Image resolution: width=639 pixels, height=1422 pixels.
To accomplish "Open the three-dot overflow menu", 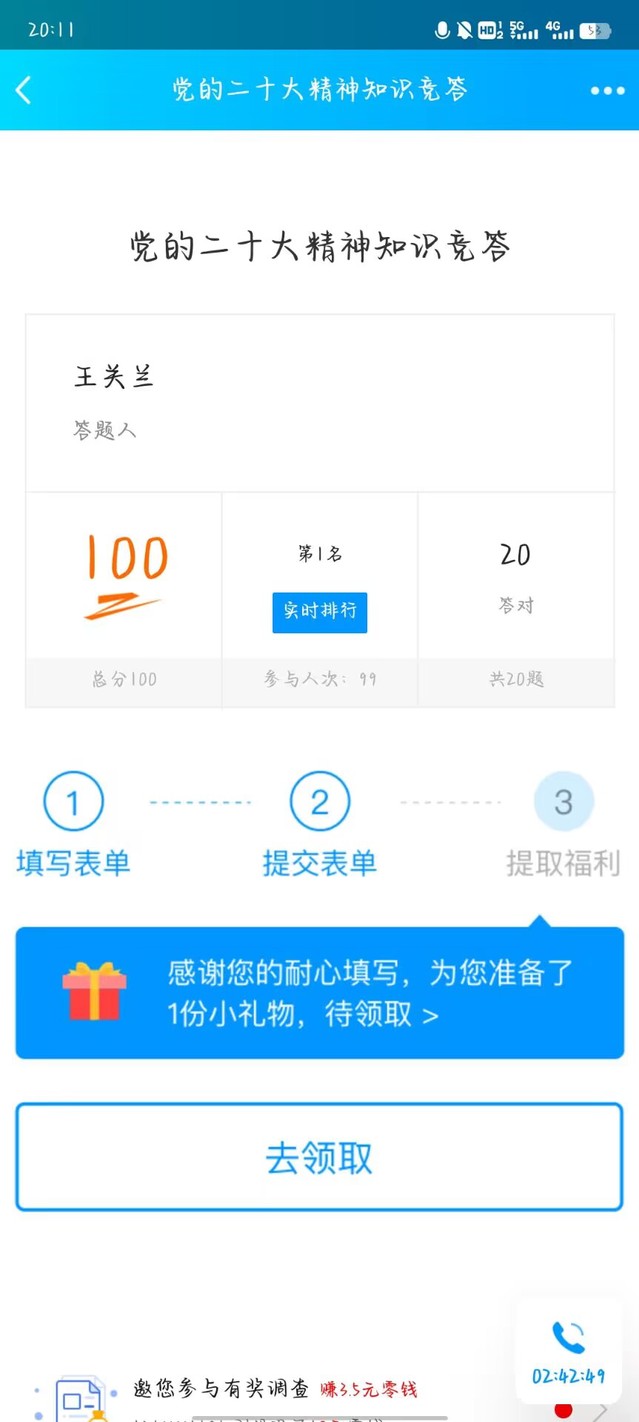I will (x=607, y=90).
